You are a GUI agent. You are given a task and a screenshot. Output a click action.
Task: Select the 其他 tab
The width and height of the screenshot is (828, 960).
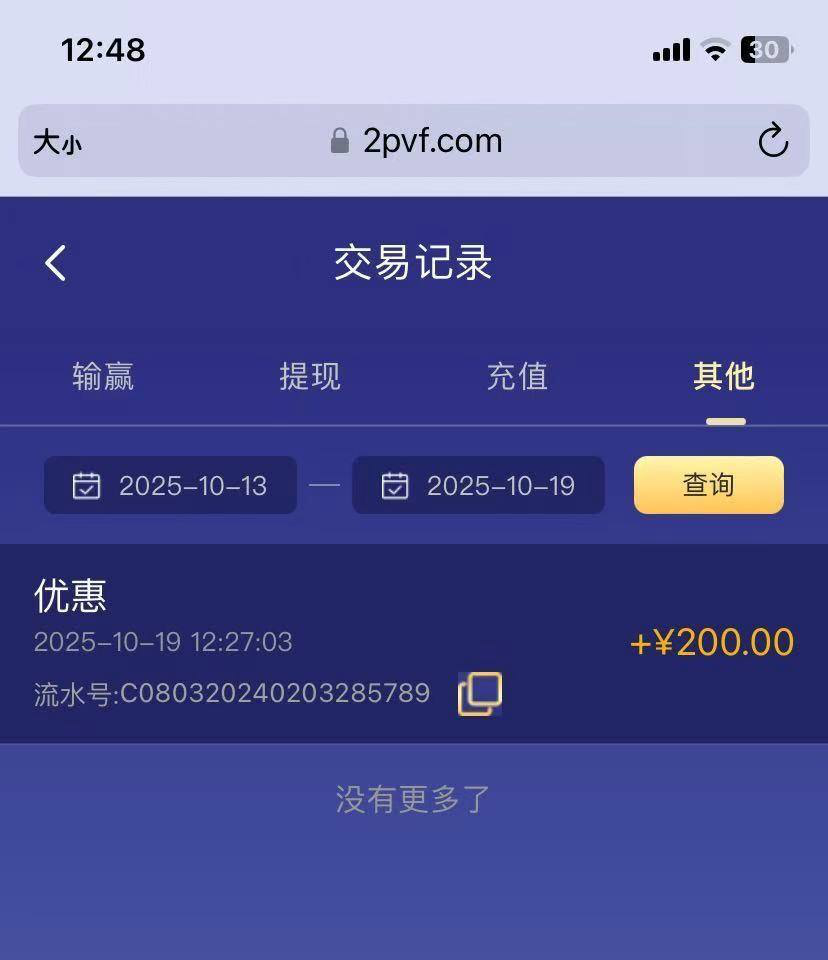724,377
